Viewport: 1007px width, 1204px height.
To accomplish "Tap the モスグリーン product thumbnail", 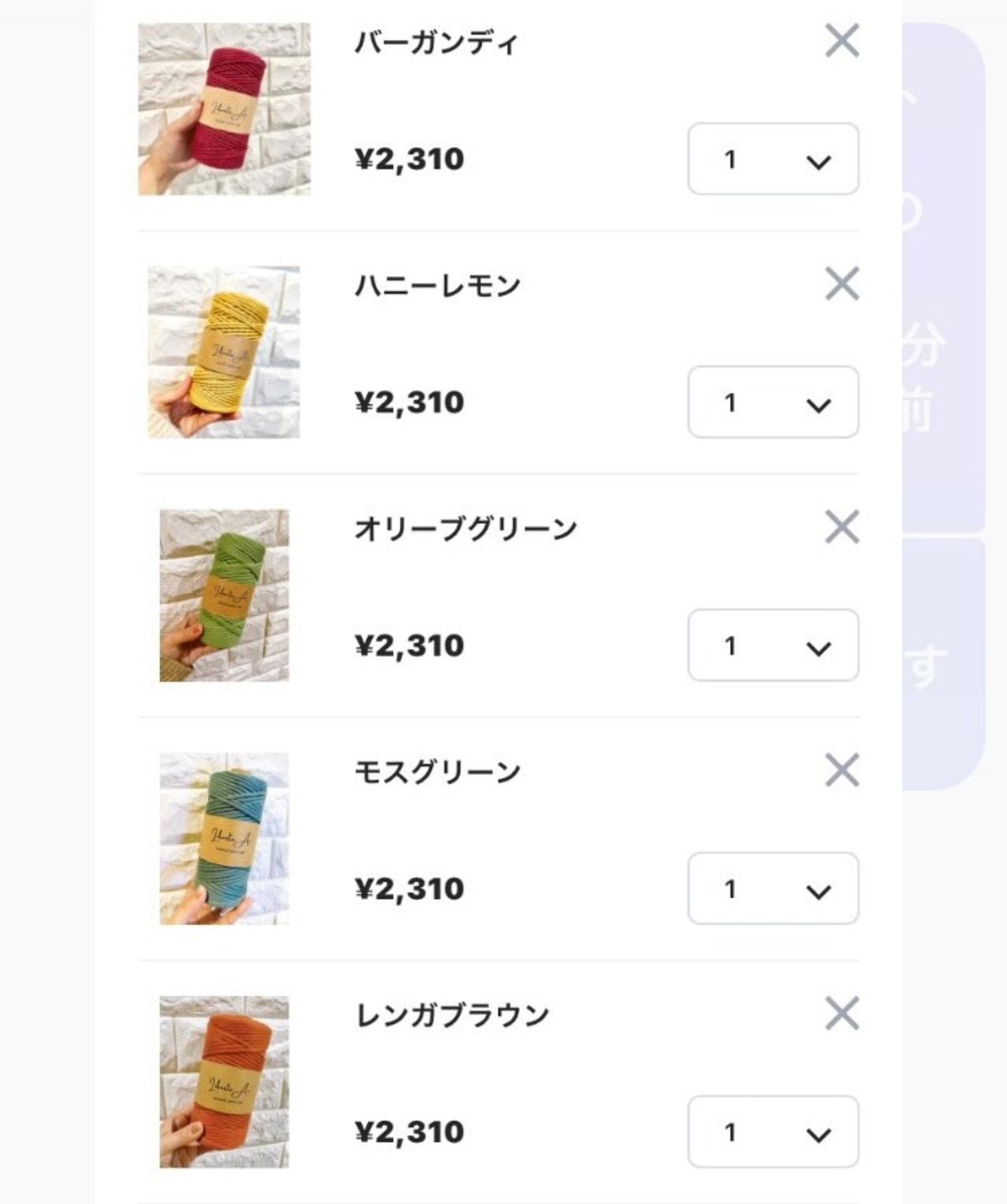I will click(x=224, y=838).
